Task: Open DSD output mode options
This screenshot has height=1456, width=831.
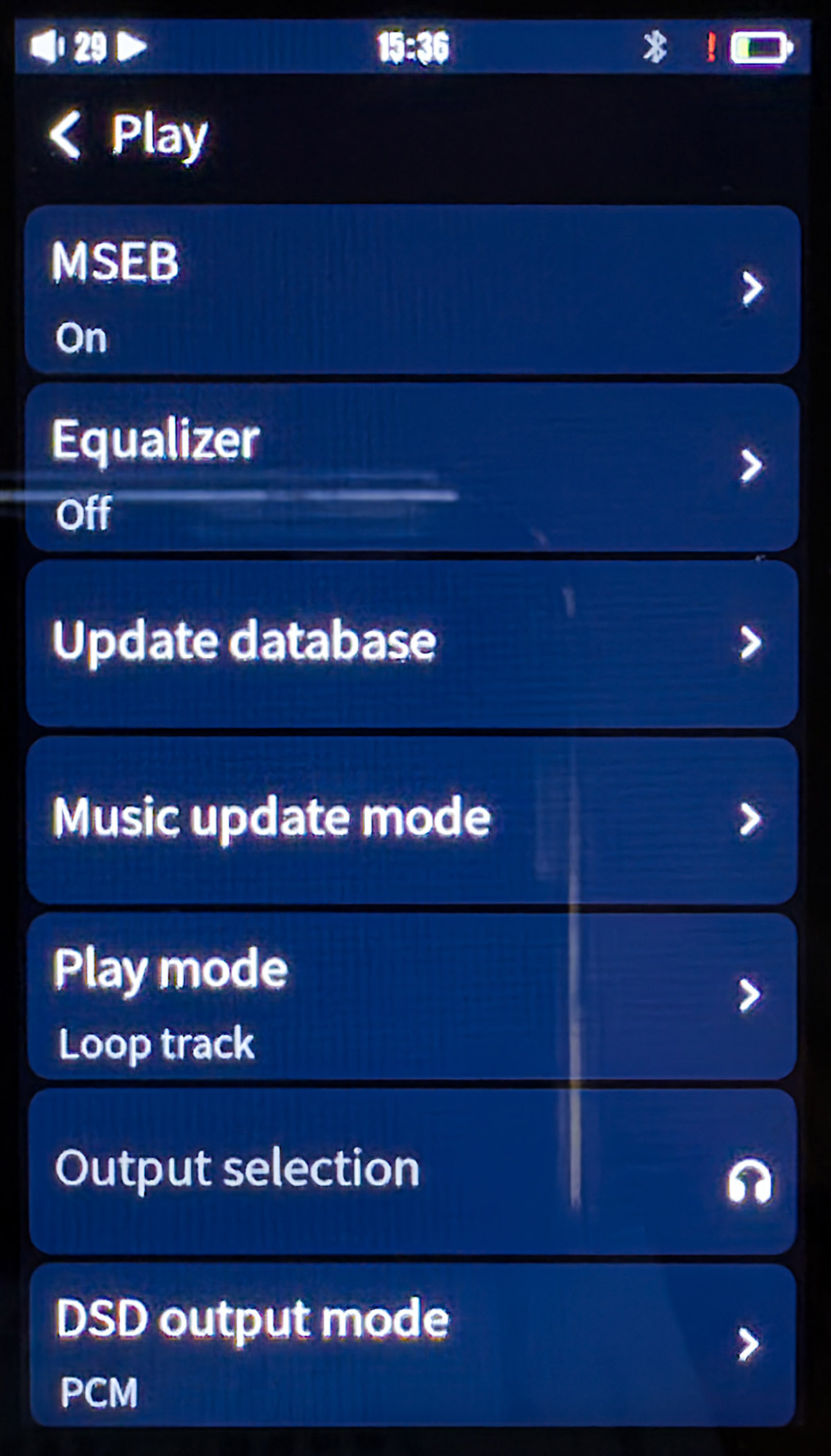Action: (413, 1345)
